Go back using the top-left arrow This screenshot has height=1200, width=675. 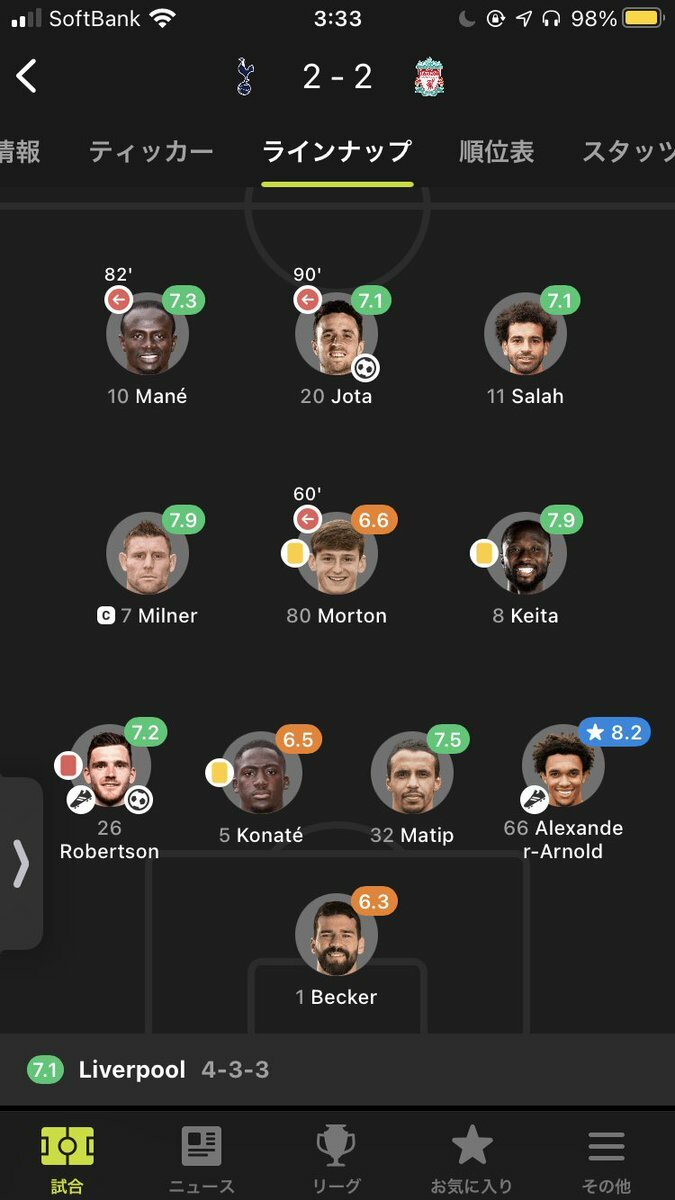pos(27,76)
